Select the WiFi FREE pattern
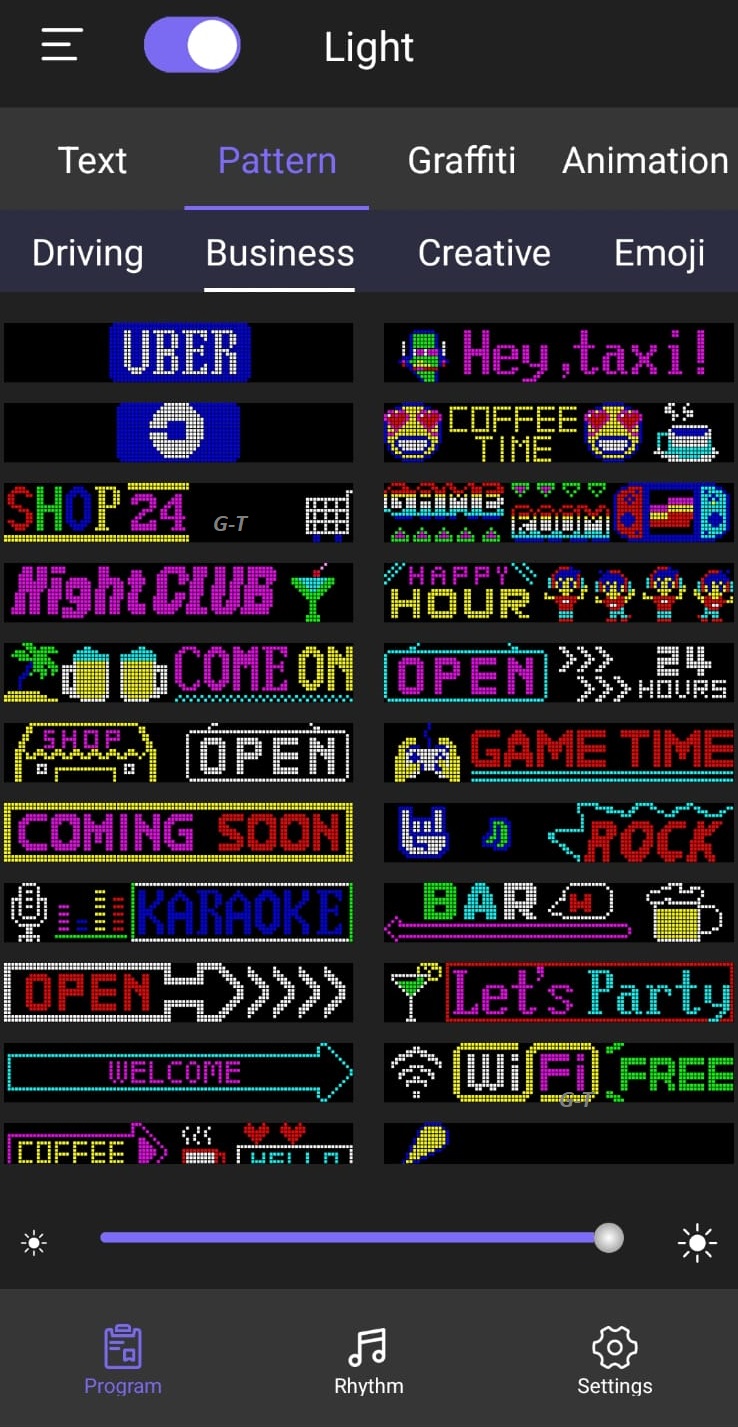Viewport: 738px width, 1427px height. [558, 1072]
